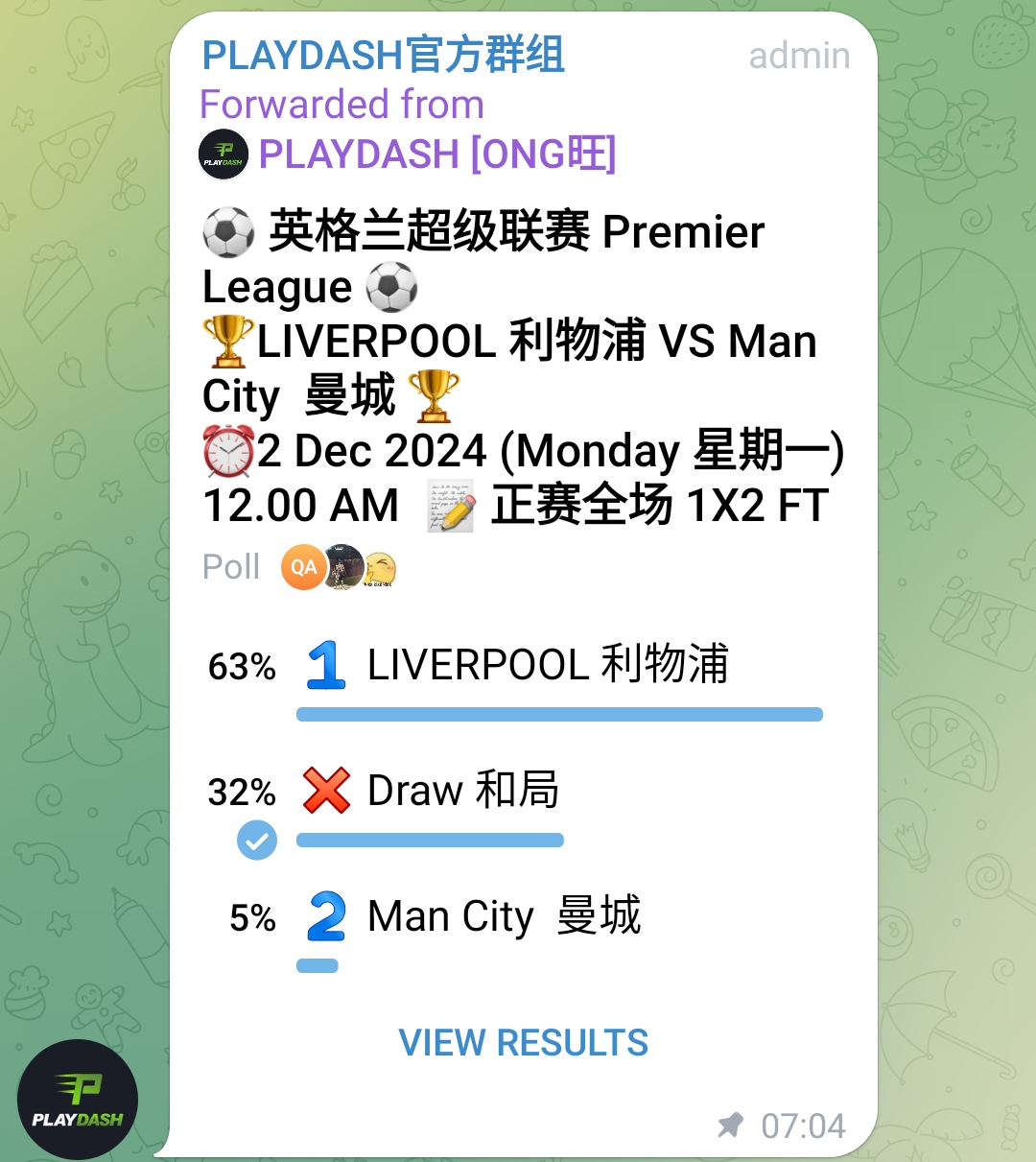Select the Draw 和局 poll option
This screenshot has height=1162, width=1036.
[462, 791]
